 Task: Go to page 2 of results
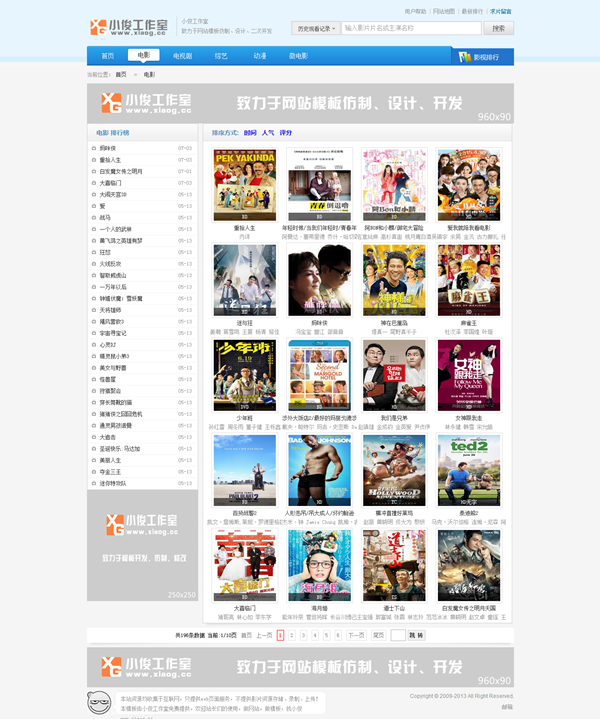pyautogui.click(x=291, y=635)
